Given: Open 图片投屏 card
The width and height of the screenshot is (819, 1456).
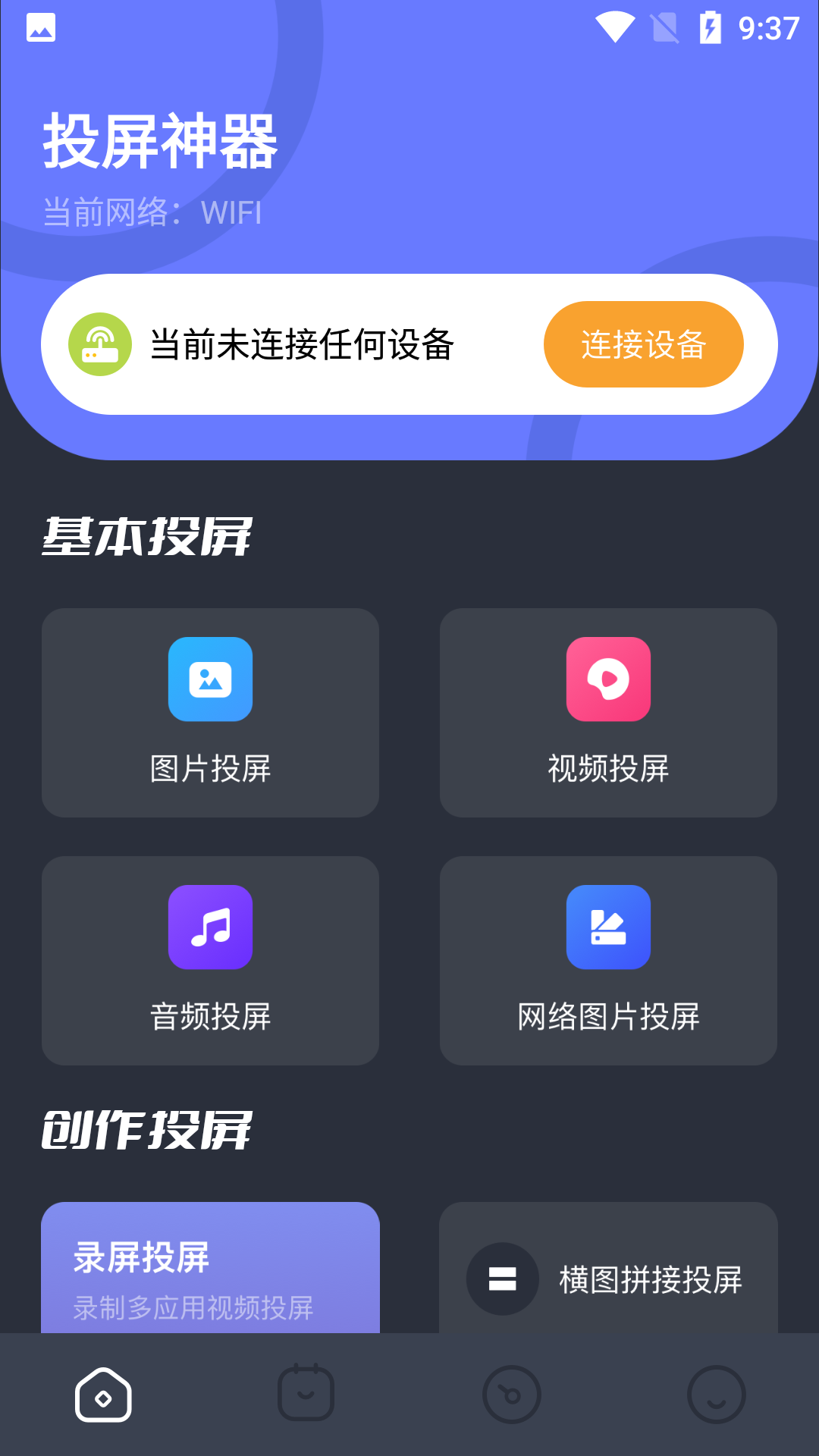Looking at the screenshot, I should tap(210, 712).
